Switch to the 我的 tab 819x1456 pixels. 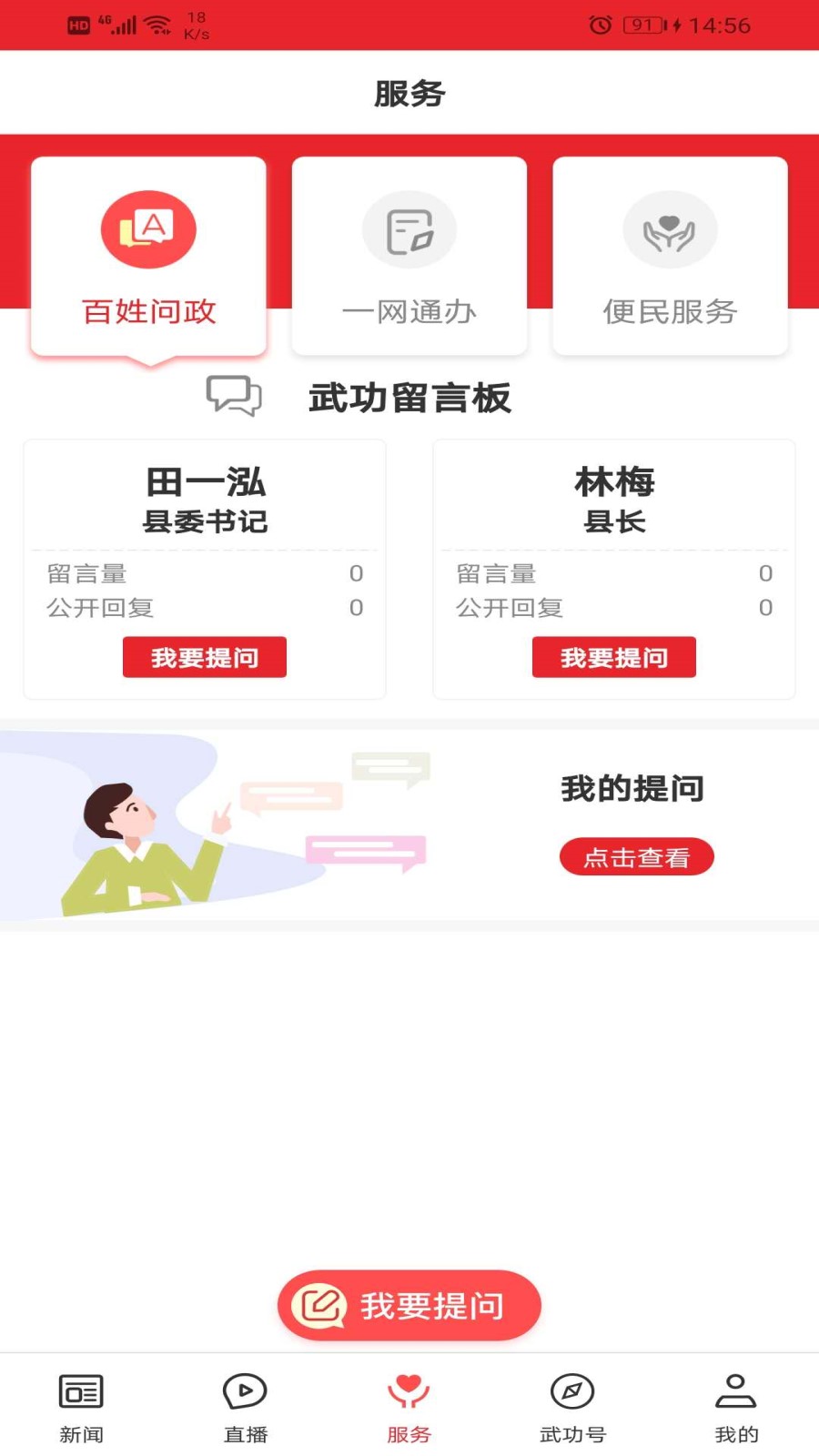coord(736,1406)
